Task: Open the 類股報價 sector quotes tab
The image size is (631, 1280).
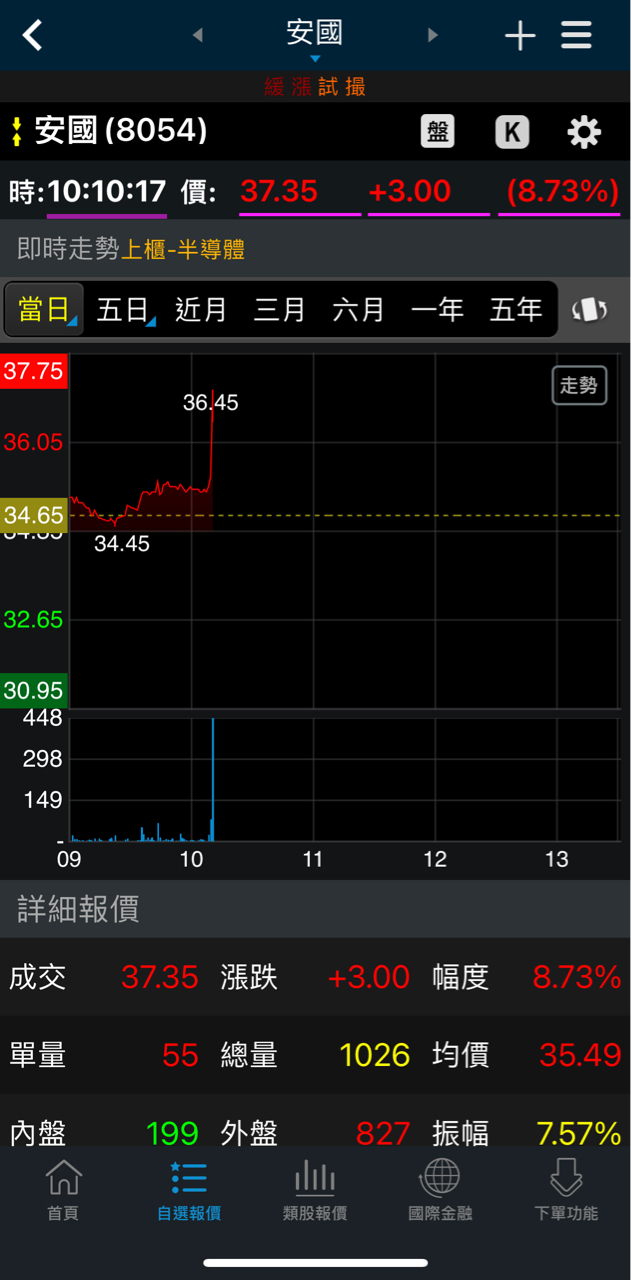Action: [315, 1190]
